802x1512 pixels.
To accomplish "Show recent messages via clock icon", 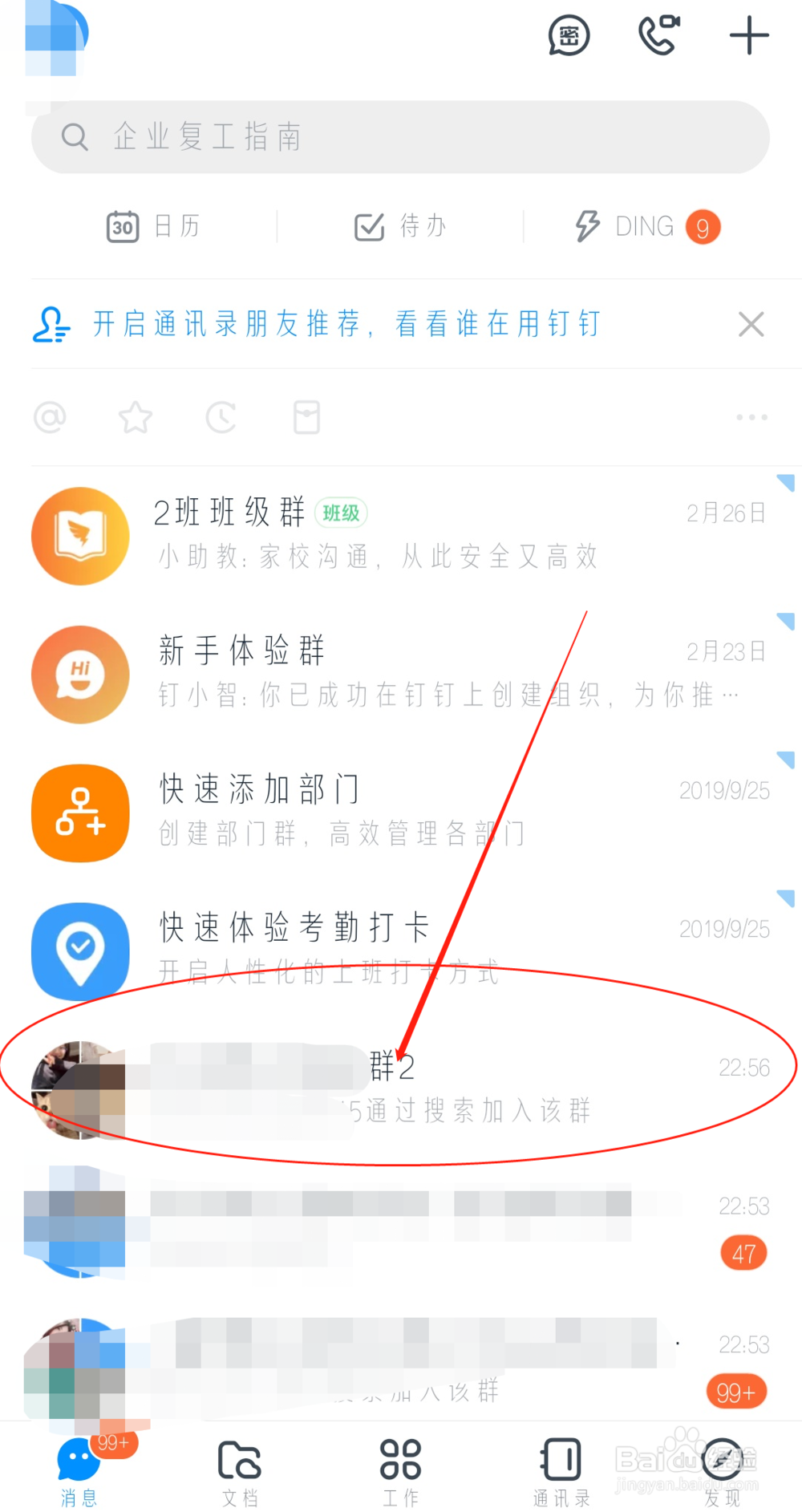I will pyautogui.click(x=221, y=417).
